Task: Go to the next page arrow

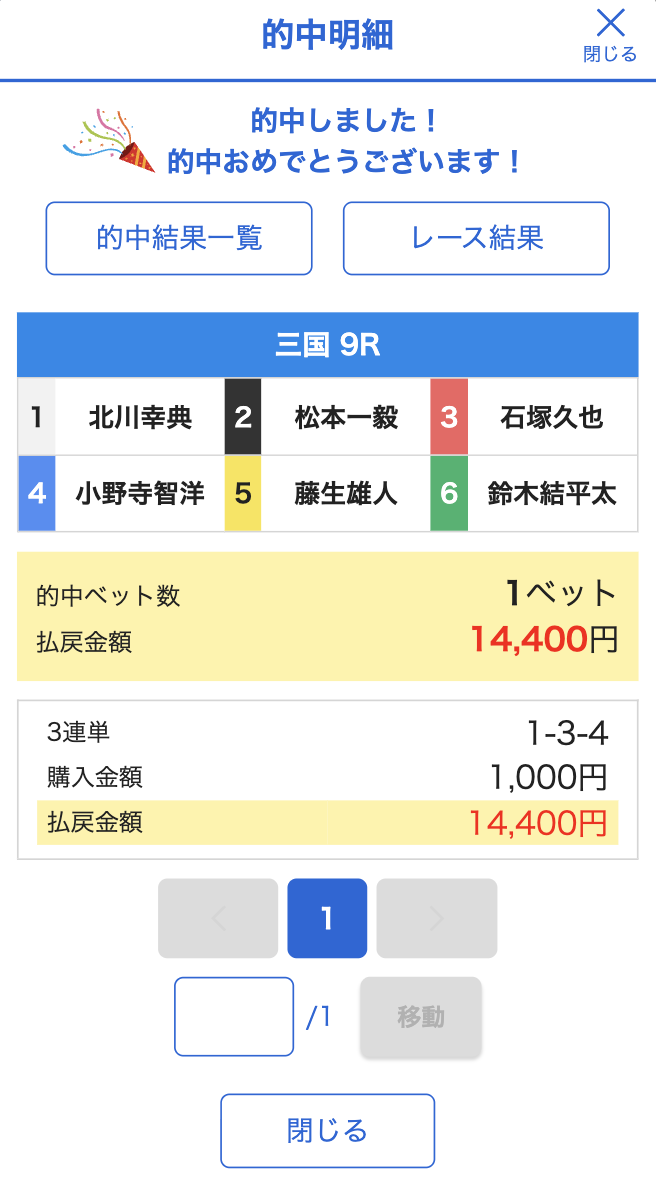Action: click(436, 918)
